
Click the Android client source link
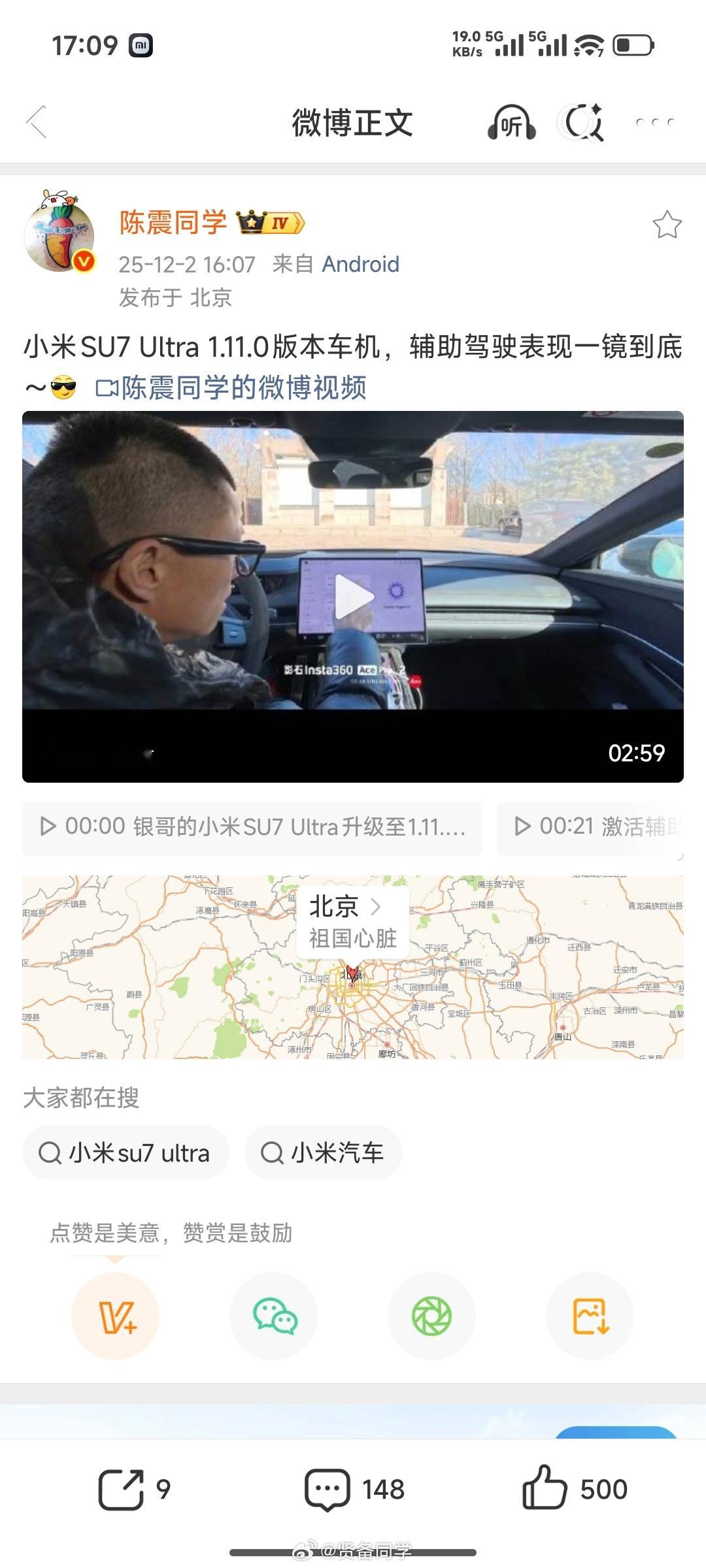pos(360,265)
